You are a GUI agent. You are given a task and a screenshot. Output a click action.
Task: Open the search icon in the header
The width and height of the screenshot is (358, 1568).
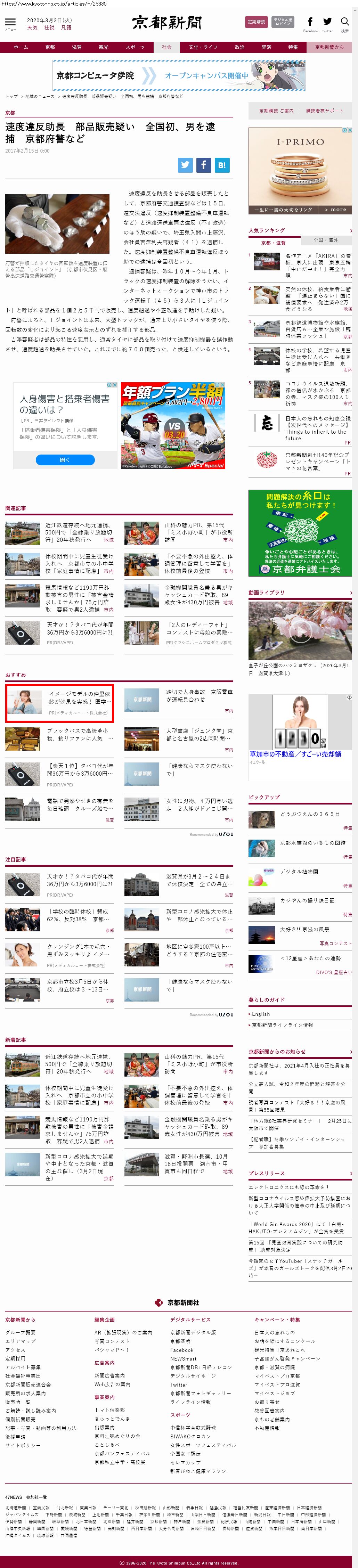click(x=344, y=23)
